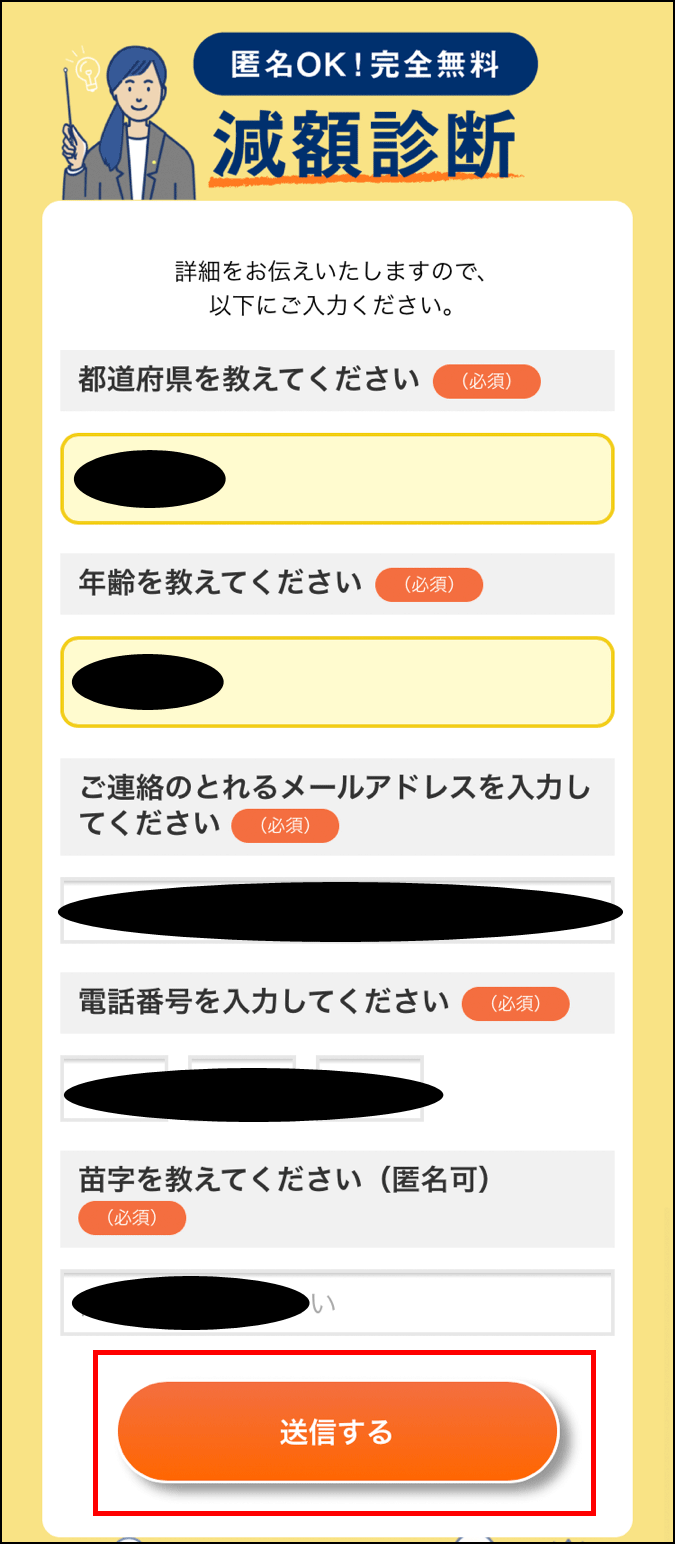Open the 年齢 age selector
The width and height of the screenshot is (675, 1544).
click(x=337, y=682)
